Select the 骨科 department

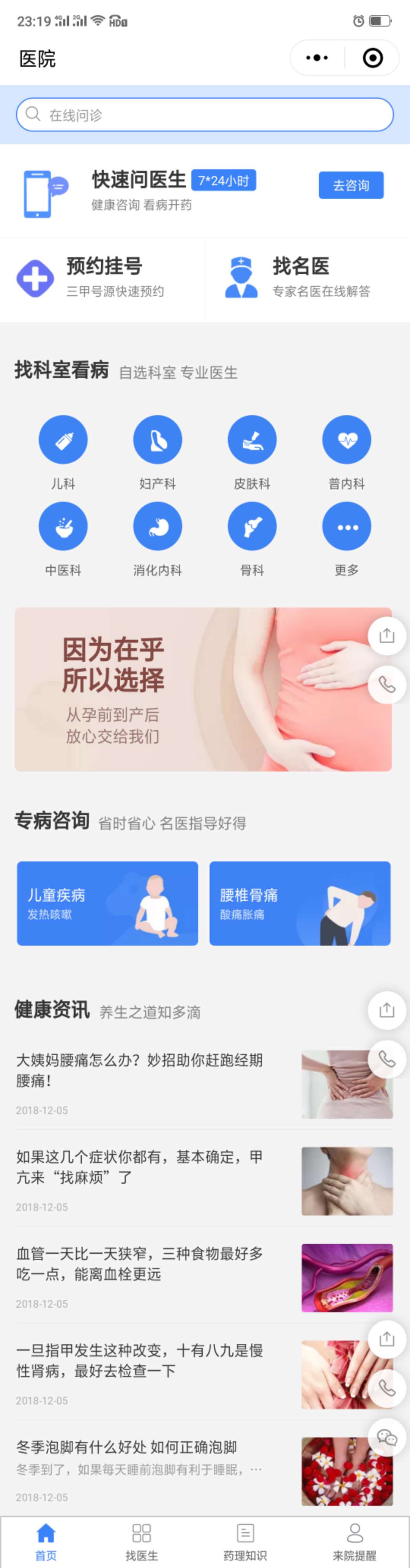pyautogui.click(x=252, y=526)
